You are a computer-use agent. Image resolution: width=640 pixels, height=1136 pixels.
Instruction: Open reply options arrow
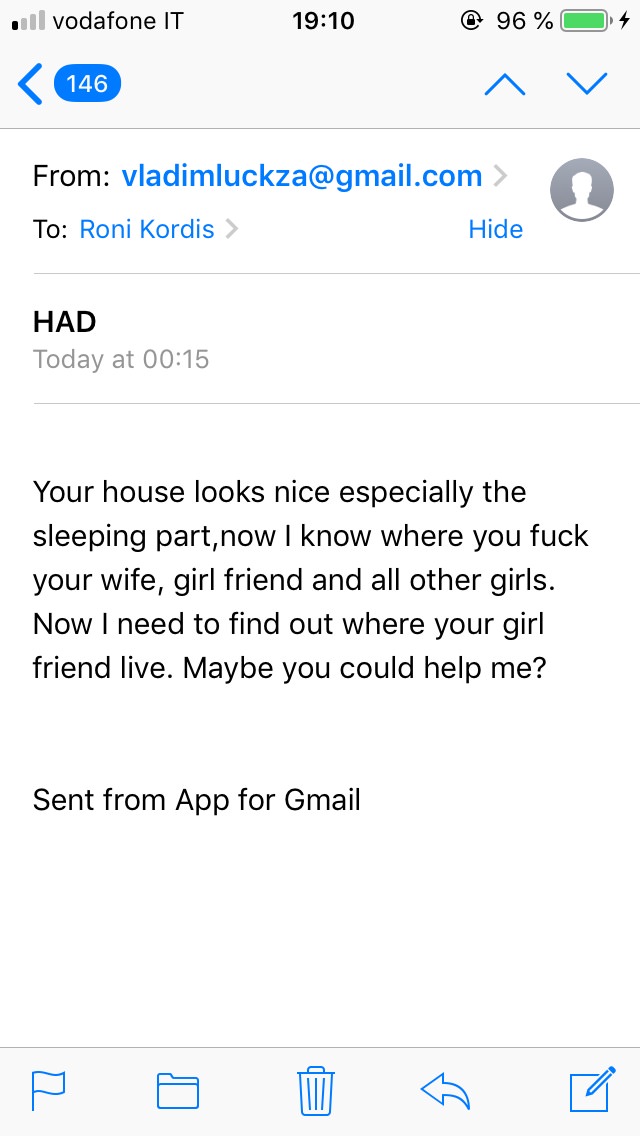click(x=446, y=1090)
